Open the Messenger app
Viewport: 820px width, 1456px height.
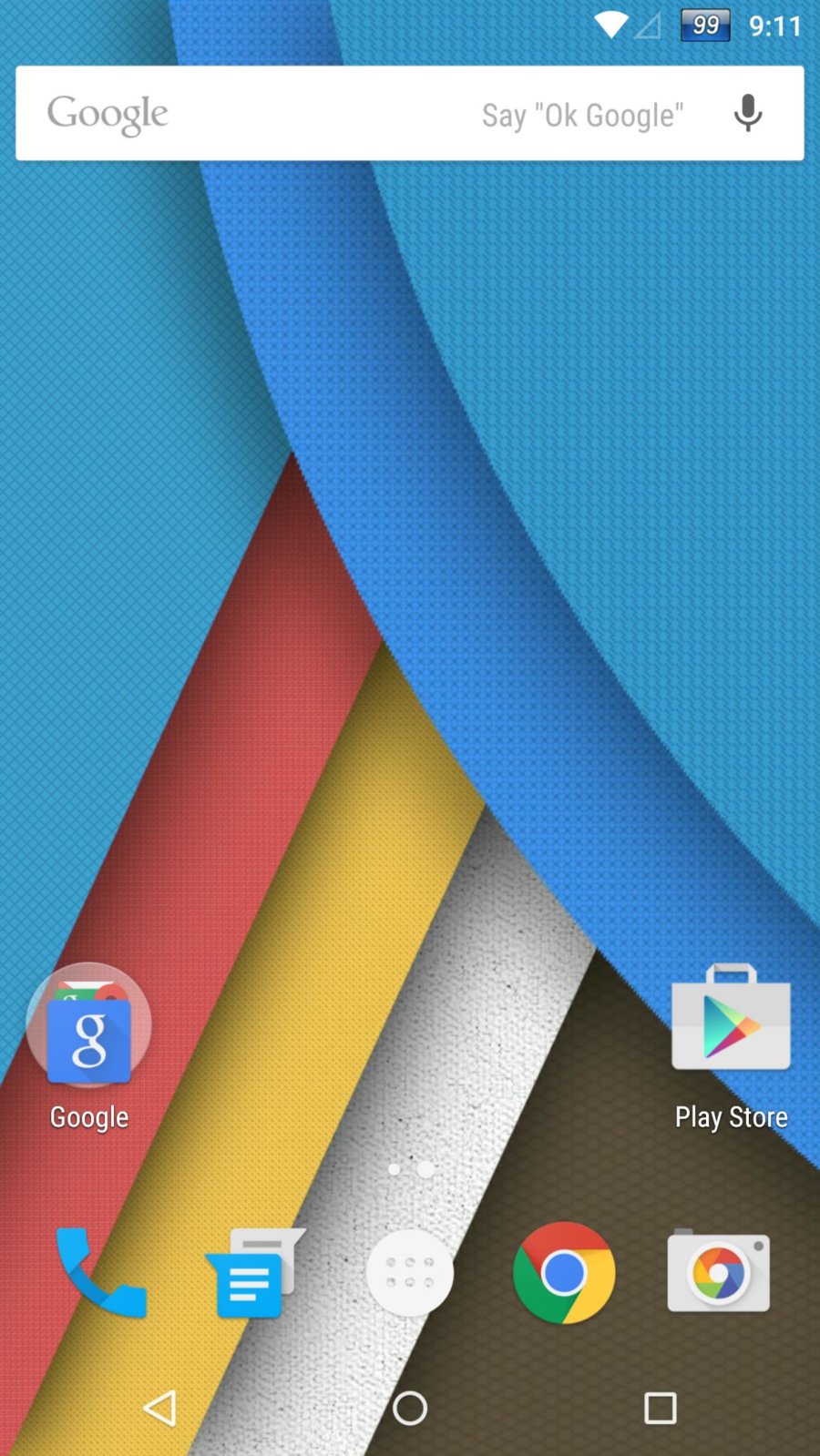(x=253, y=1273)
